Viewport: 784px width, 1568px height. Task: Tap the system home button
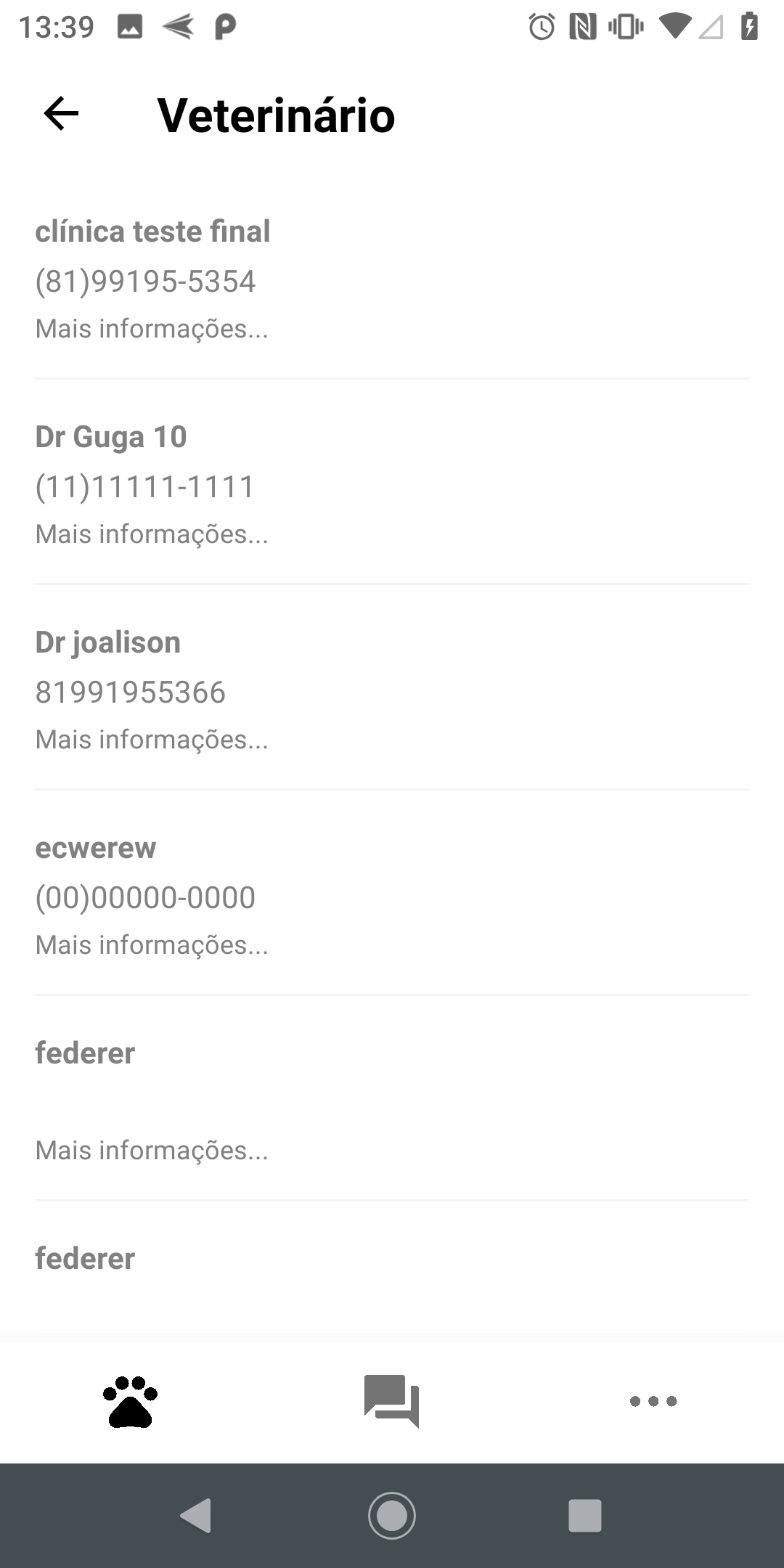point(392,1516)
